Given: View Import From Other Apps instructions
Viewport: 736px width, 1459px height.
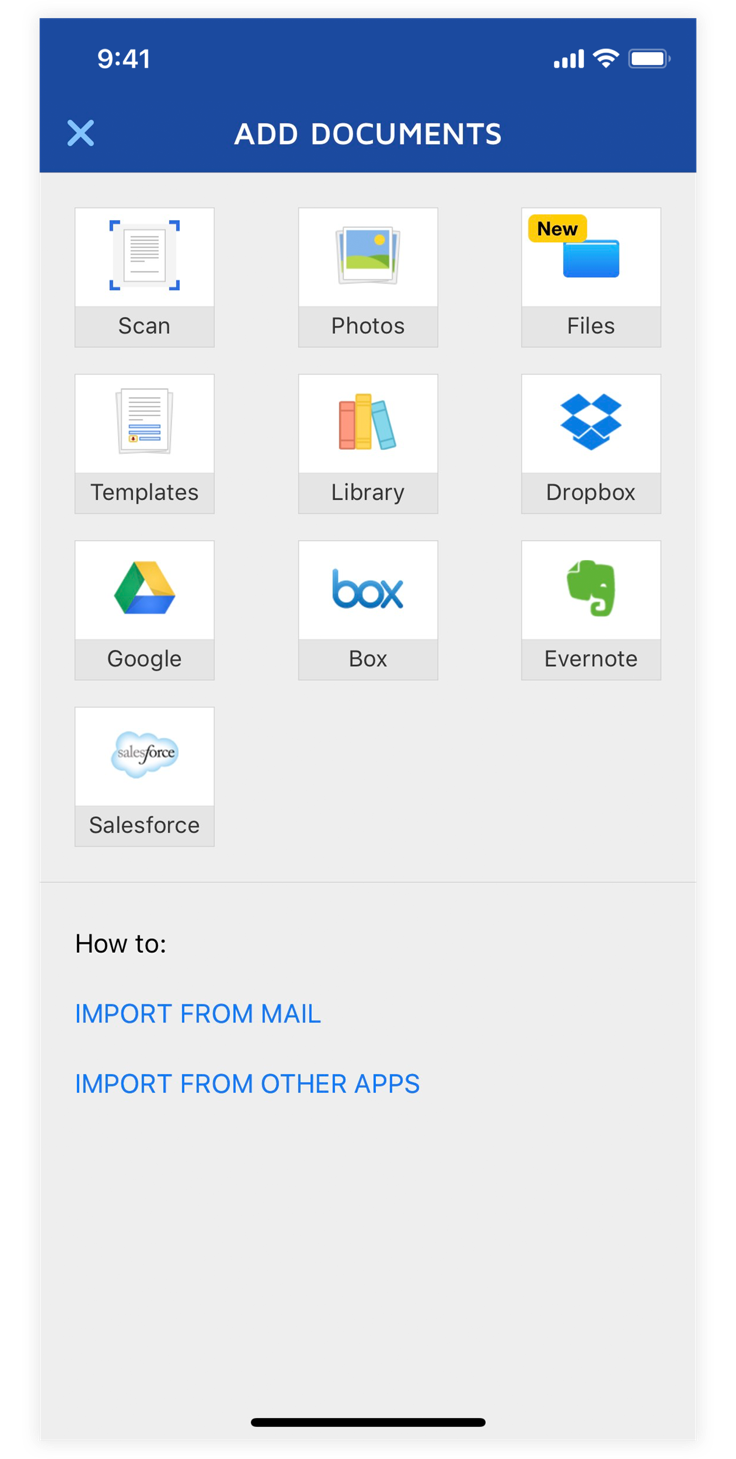Looking at the screenshot, I should (247, 1083).
